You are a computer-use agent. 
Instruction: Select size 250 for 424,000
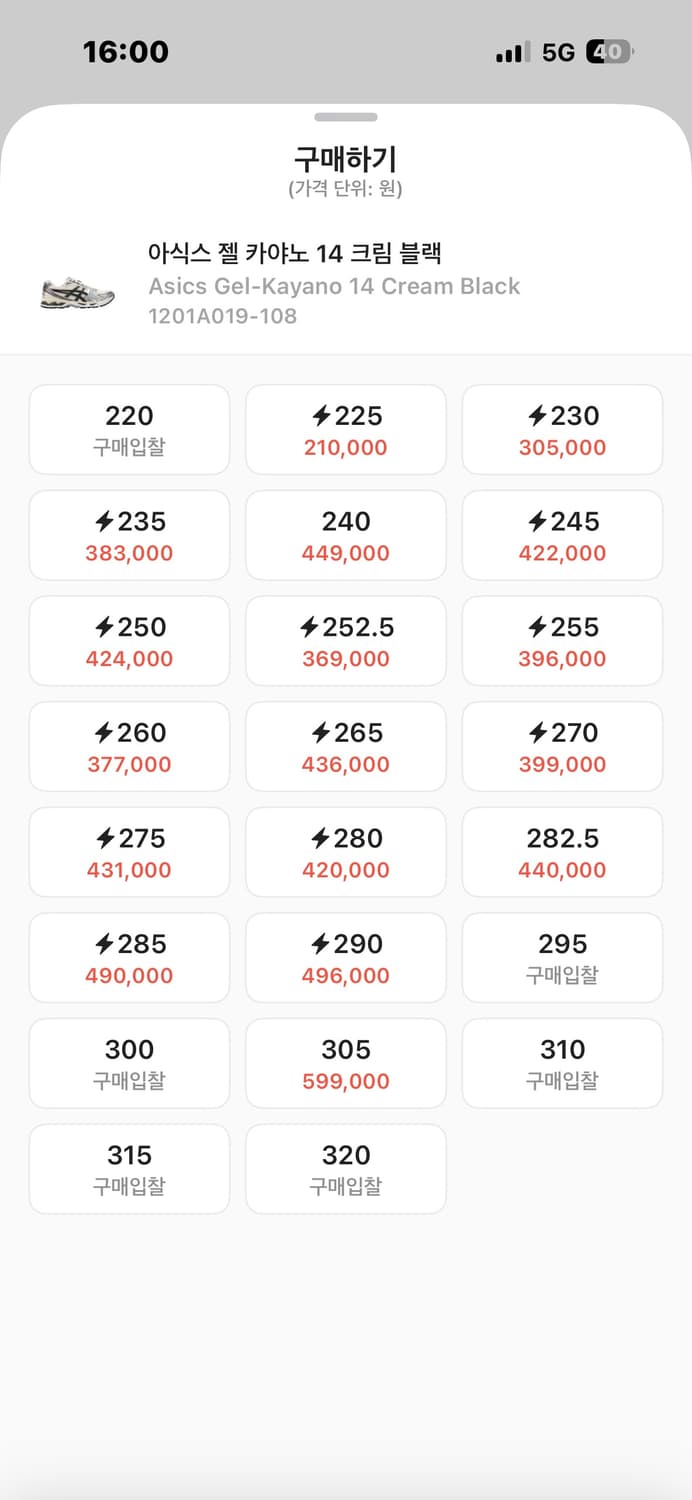click(129, 641)
